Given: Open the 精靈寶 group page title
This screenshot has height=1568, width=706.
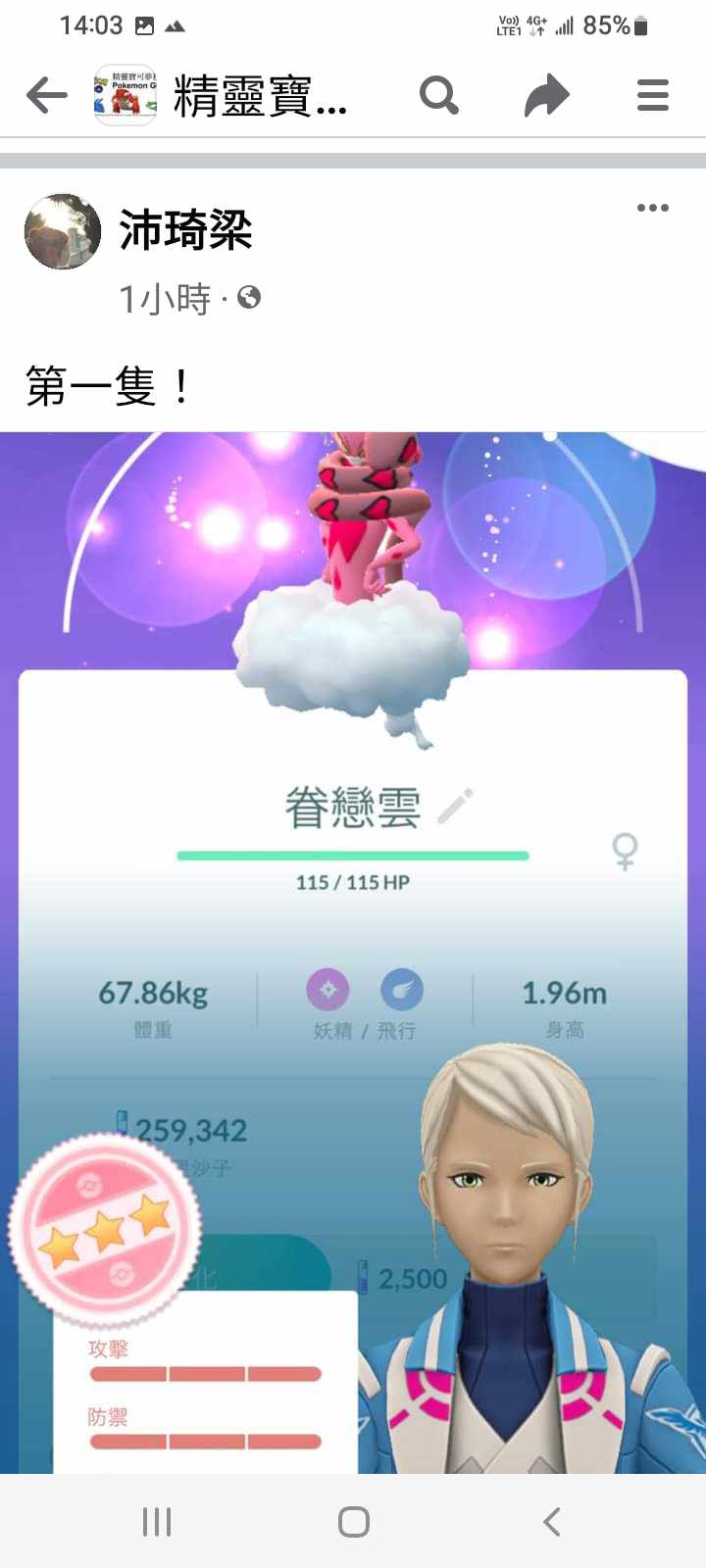Looking at the screenshot, I should pos(260,97).
